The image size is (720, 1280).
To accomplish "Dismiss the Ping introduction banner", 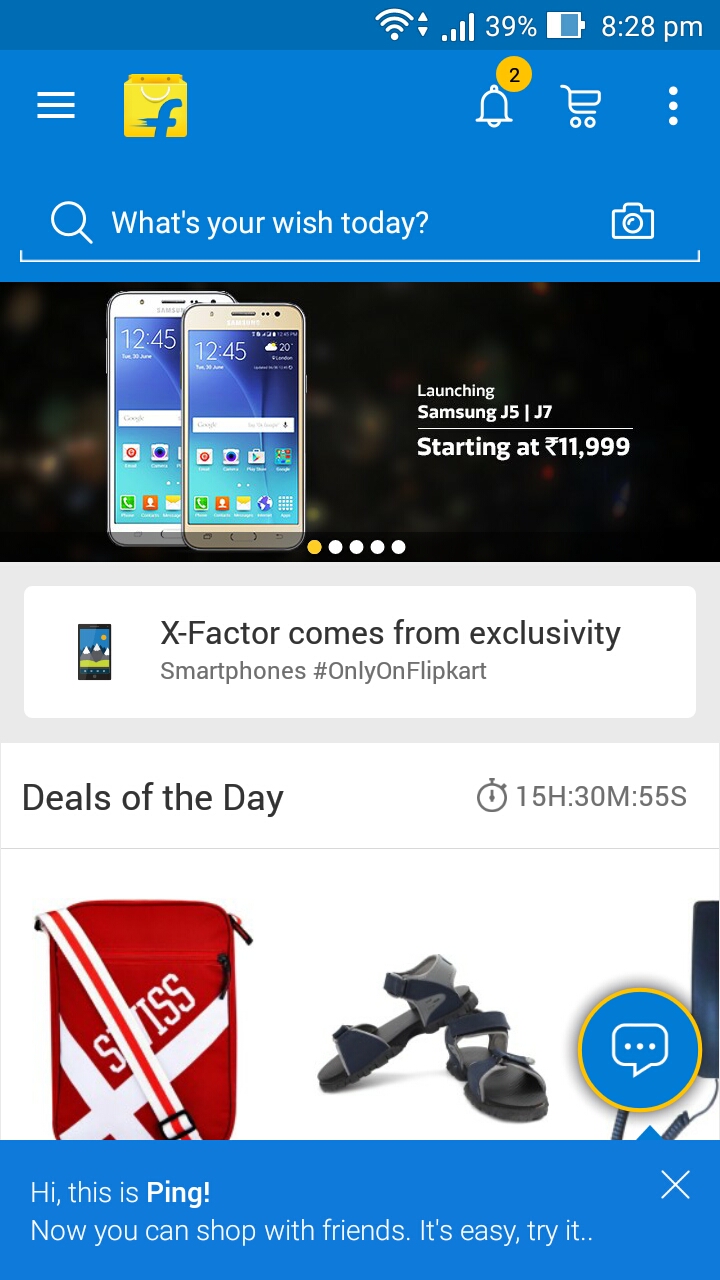I will pos(675,1185).
